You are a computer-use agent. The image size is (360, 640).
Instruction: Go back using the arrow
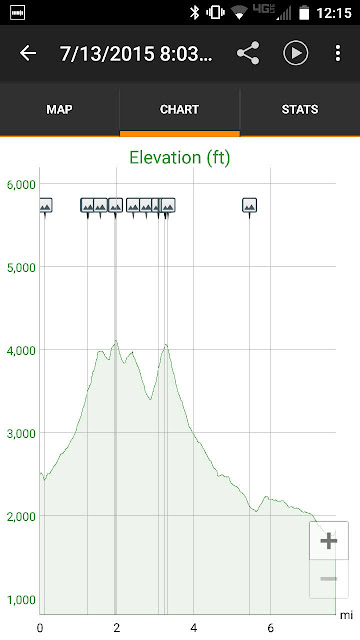[28, 53]
